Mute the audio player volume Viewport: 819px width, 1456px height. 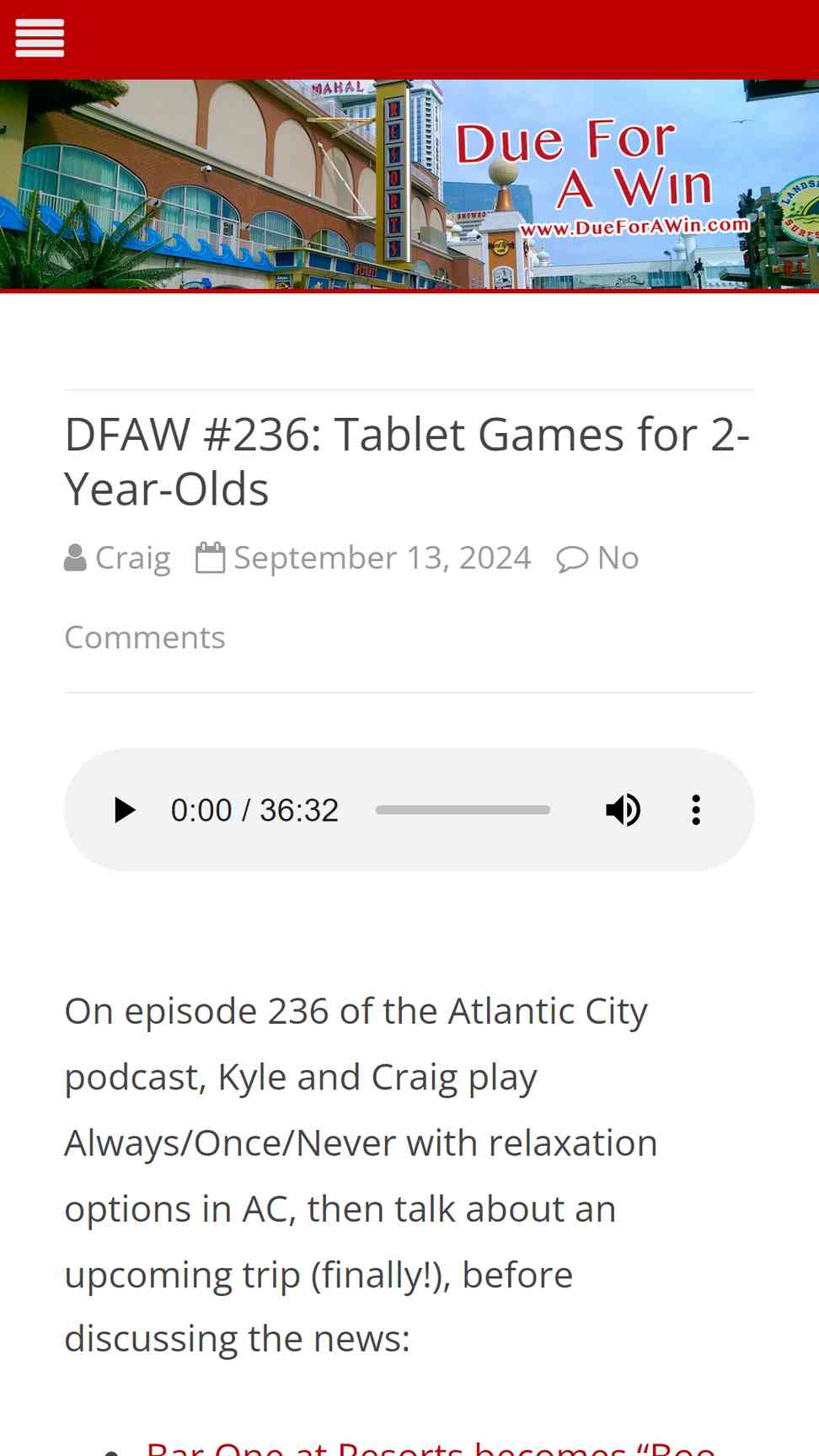pyautogui.click(x=624, y=810)
